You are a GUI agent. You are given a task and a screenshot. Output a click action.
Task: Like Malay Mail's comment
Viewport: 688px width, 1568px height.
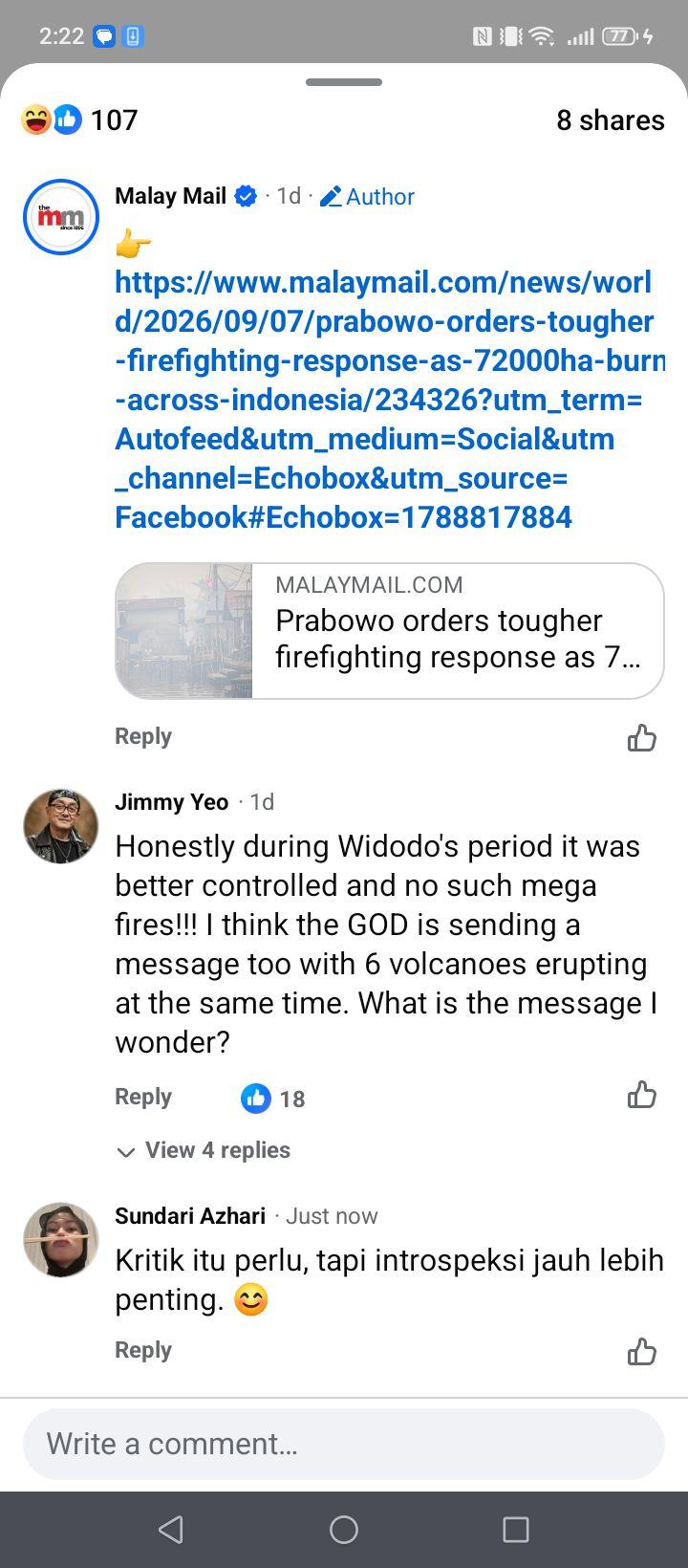[x=642, y=737]
